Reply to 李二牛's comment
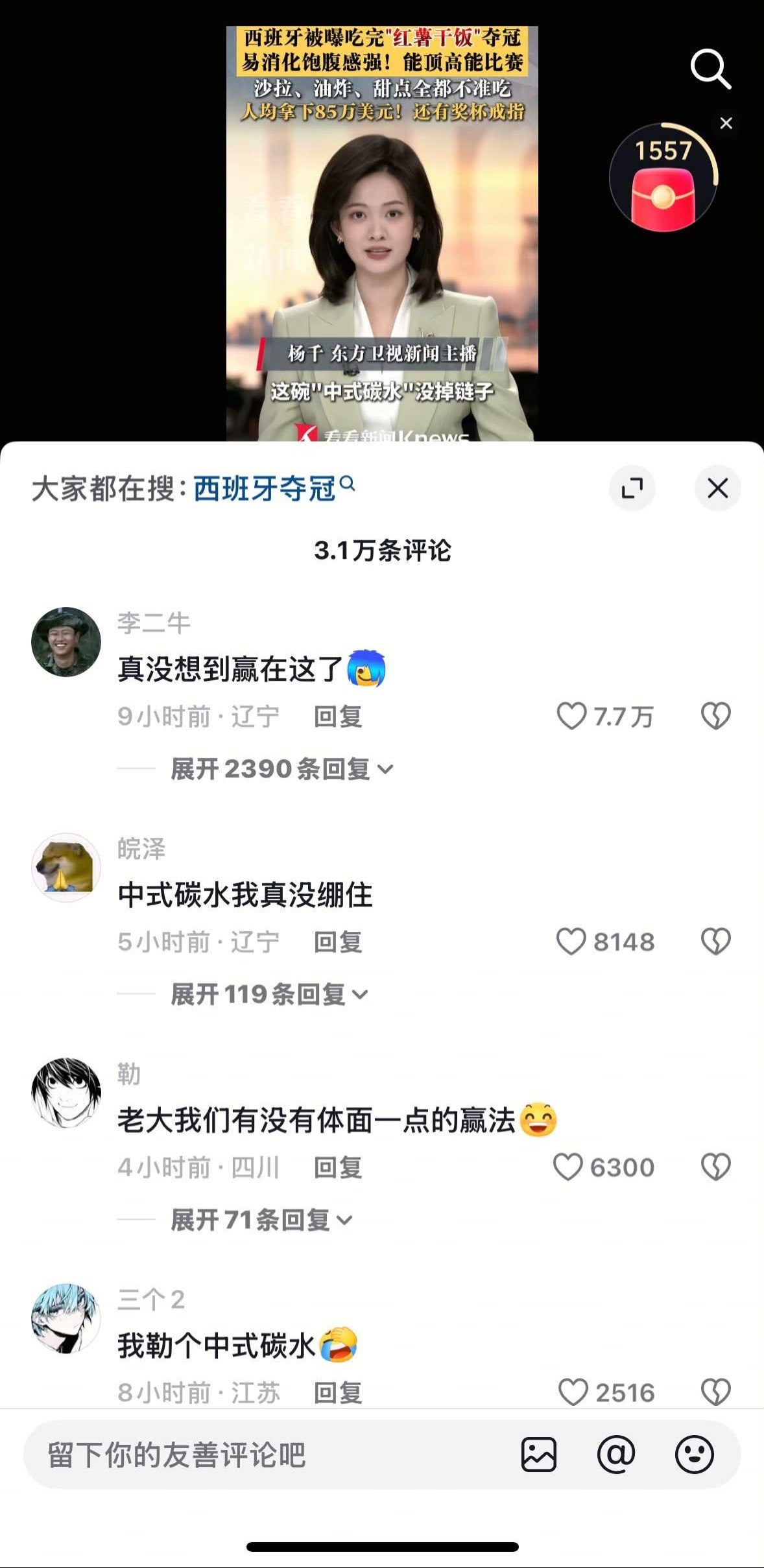The image size is (764, 1568). (338, 717)
